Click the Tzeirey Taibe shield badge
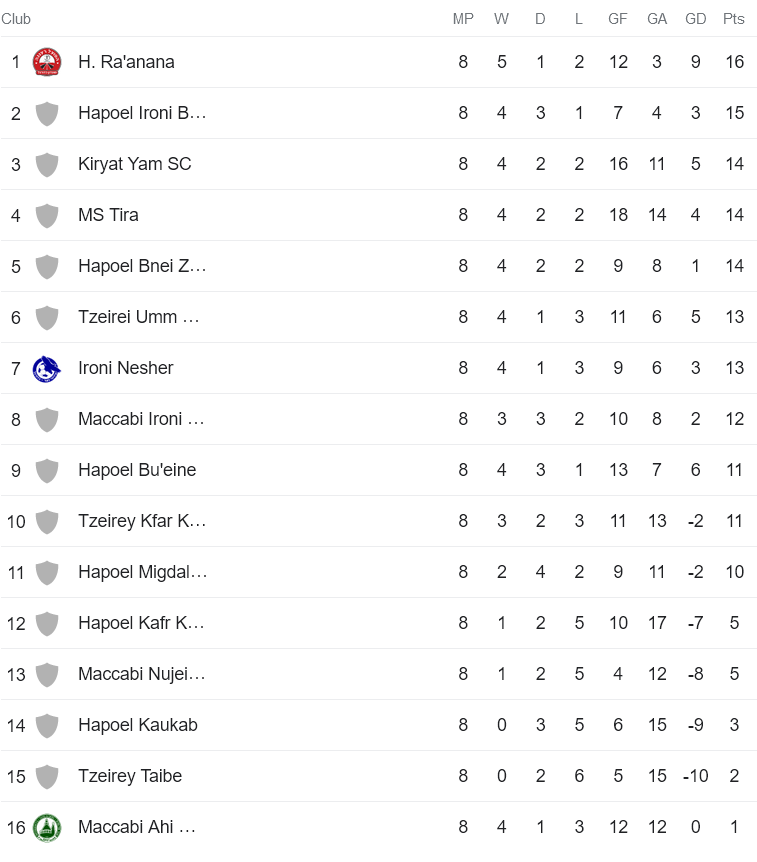Screen dimensions: 757x862 47,775
